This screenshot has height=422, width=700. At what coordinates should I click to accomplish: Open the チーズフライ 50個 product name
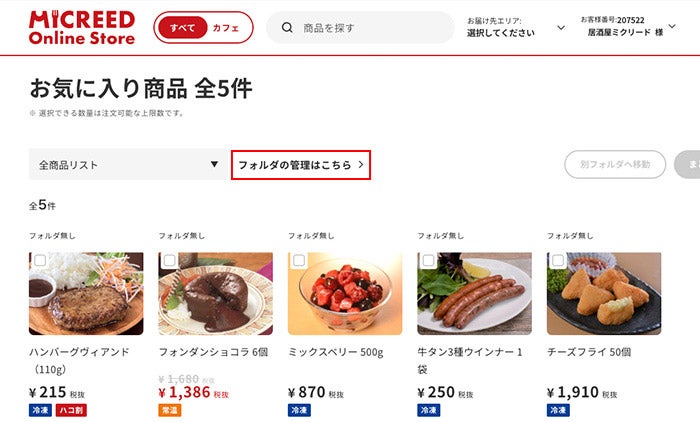589,353
